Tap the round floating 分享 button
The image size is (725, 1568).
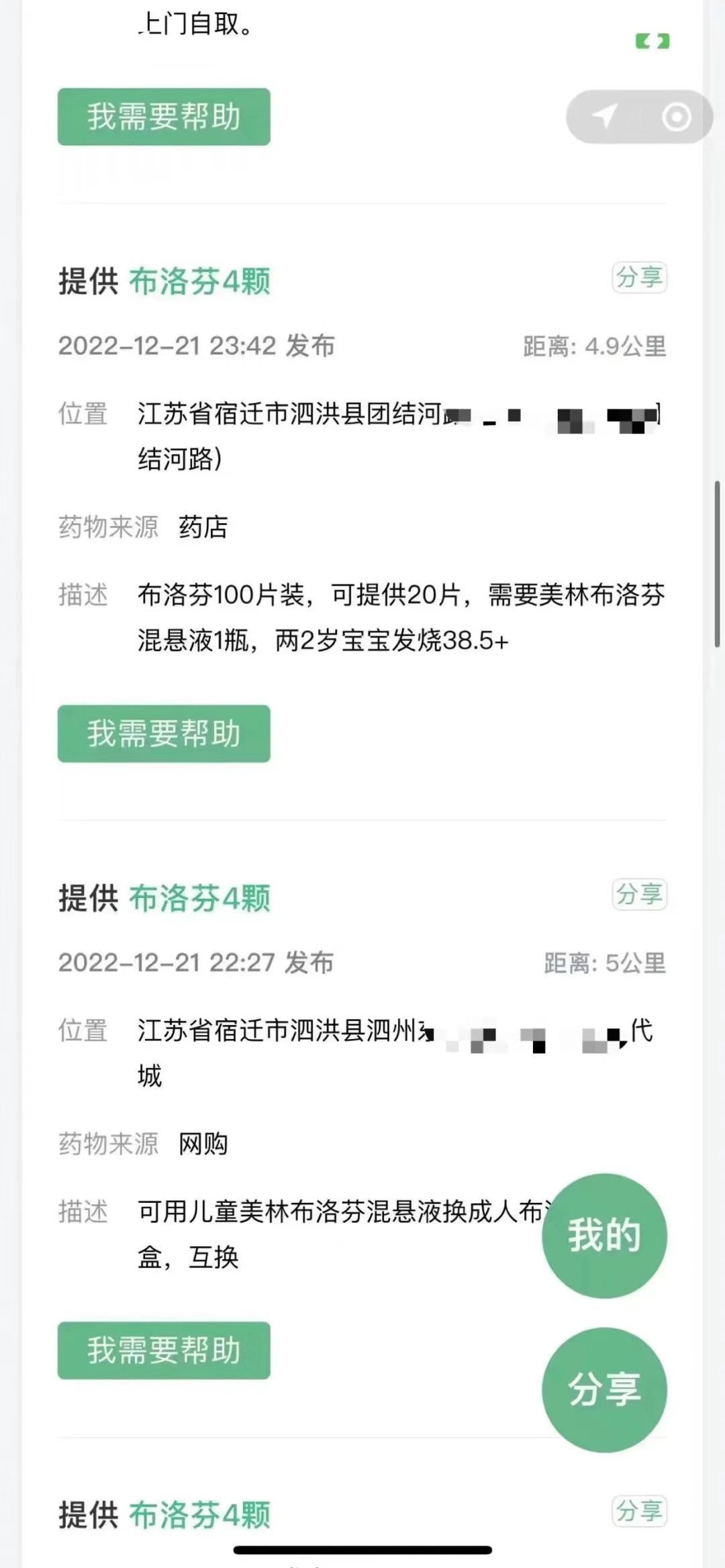pyautogui.click(x=604, y=1389)
